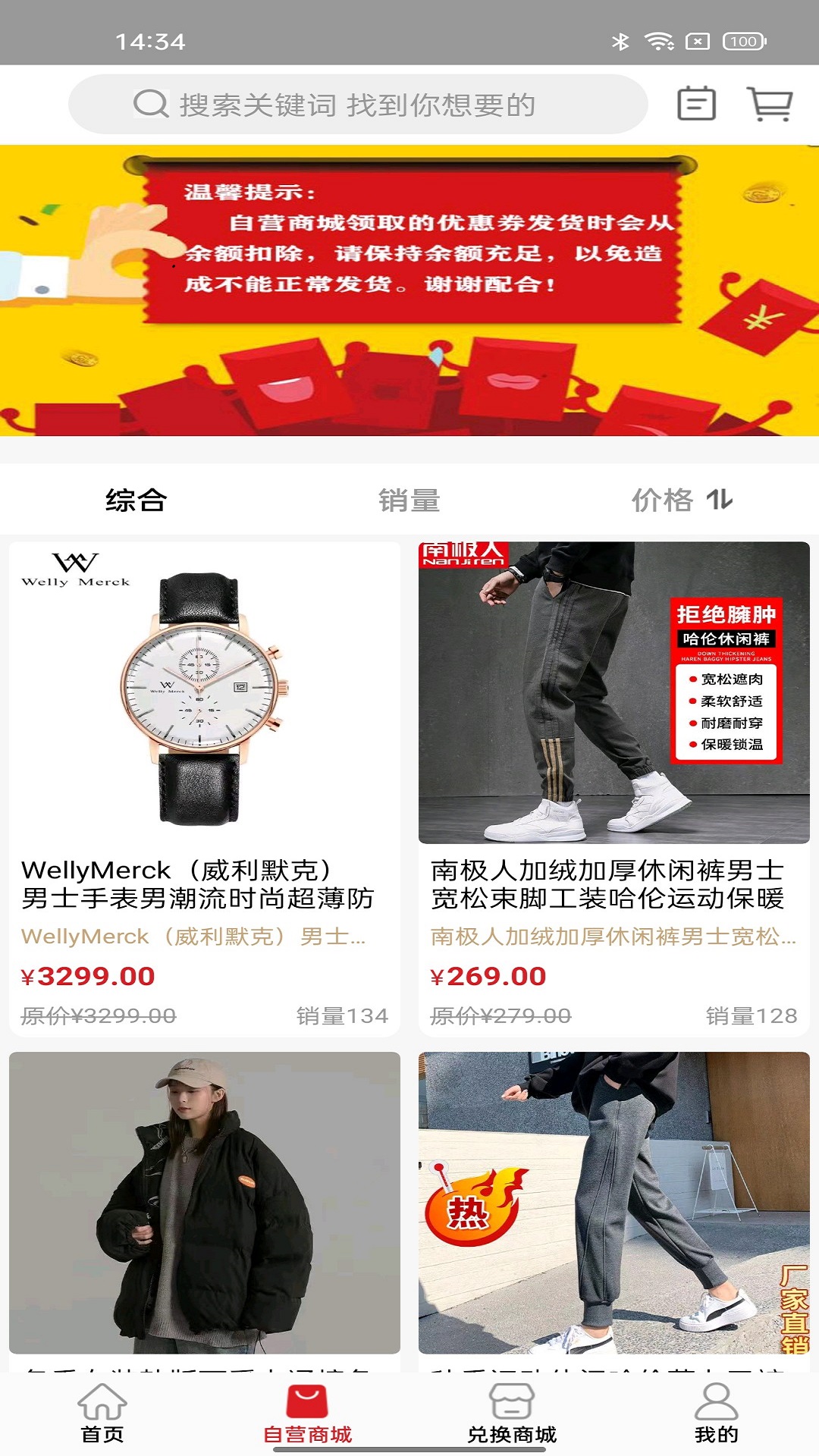Open the black puffer jacket product
Image resolution: width=819 pixels, height=1456 pixels.
205,1206
